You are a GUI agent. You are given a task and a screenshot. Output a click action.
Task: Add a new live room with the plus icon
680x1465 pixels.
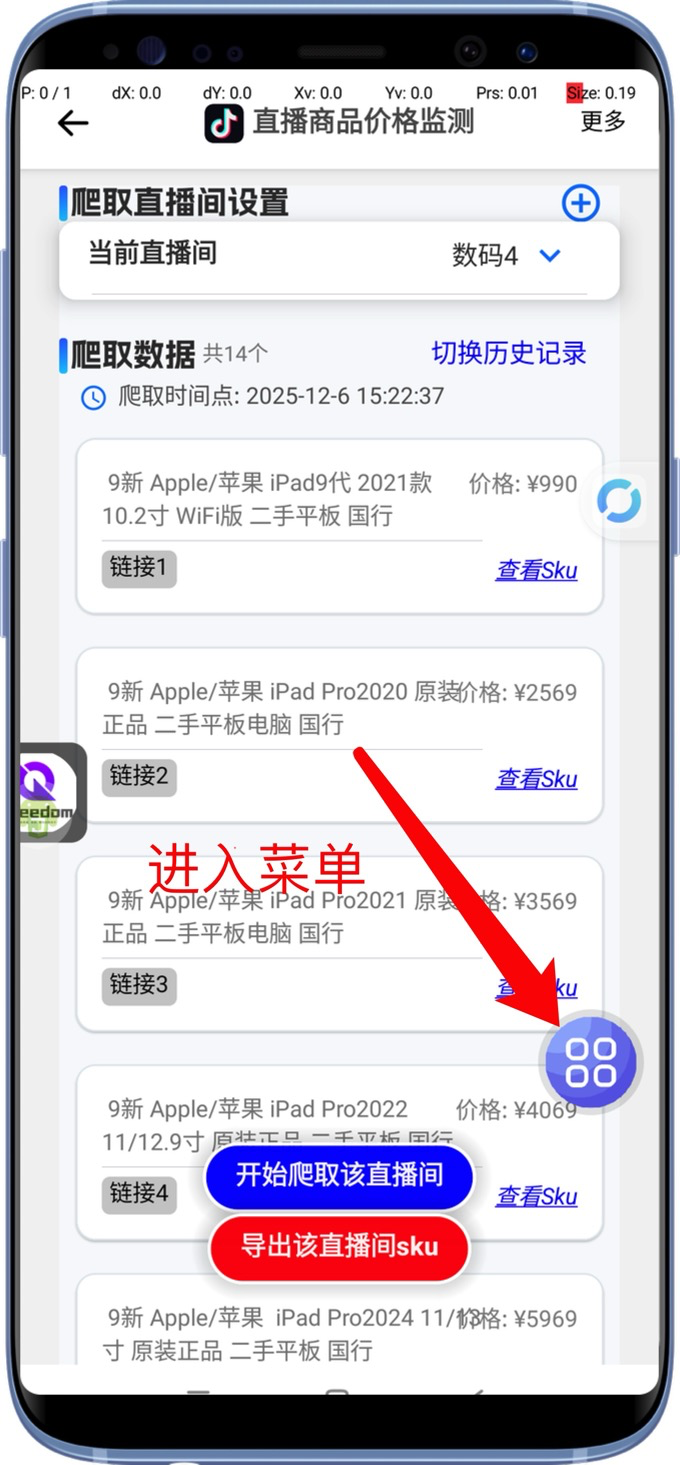pyautogui.click(x=580, y=203)
